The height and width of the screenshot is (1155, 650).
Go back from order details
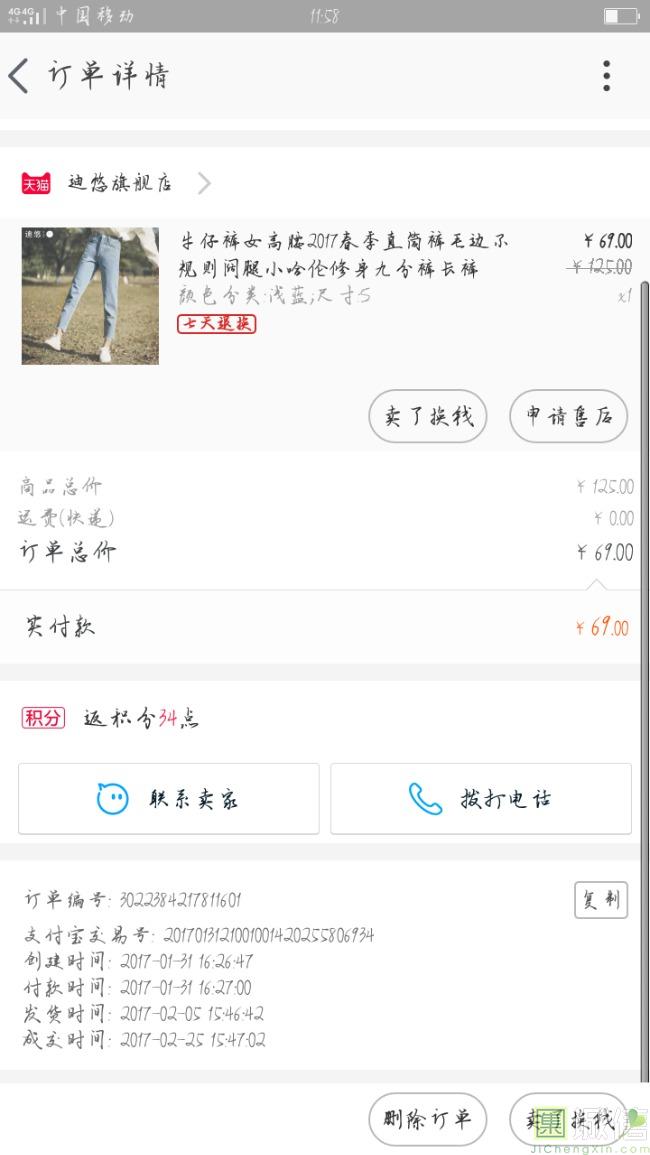pyautogui.click(x=20, y=76)
